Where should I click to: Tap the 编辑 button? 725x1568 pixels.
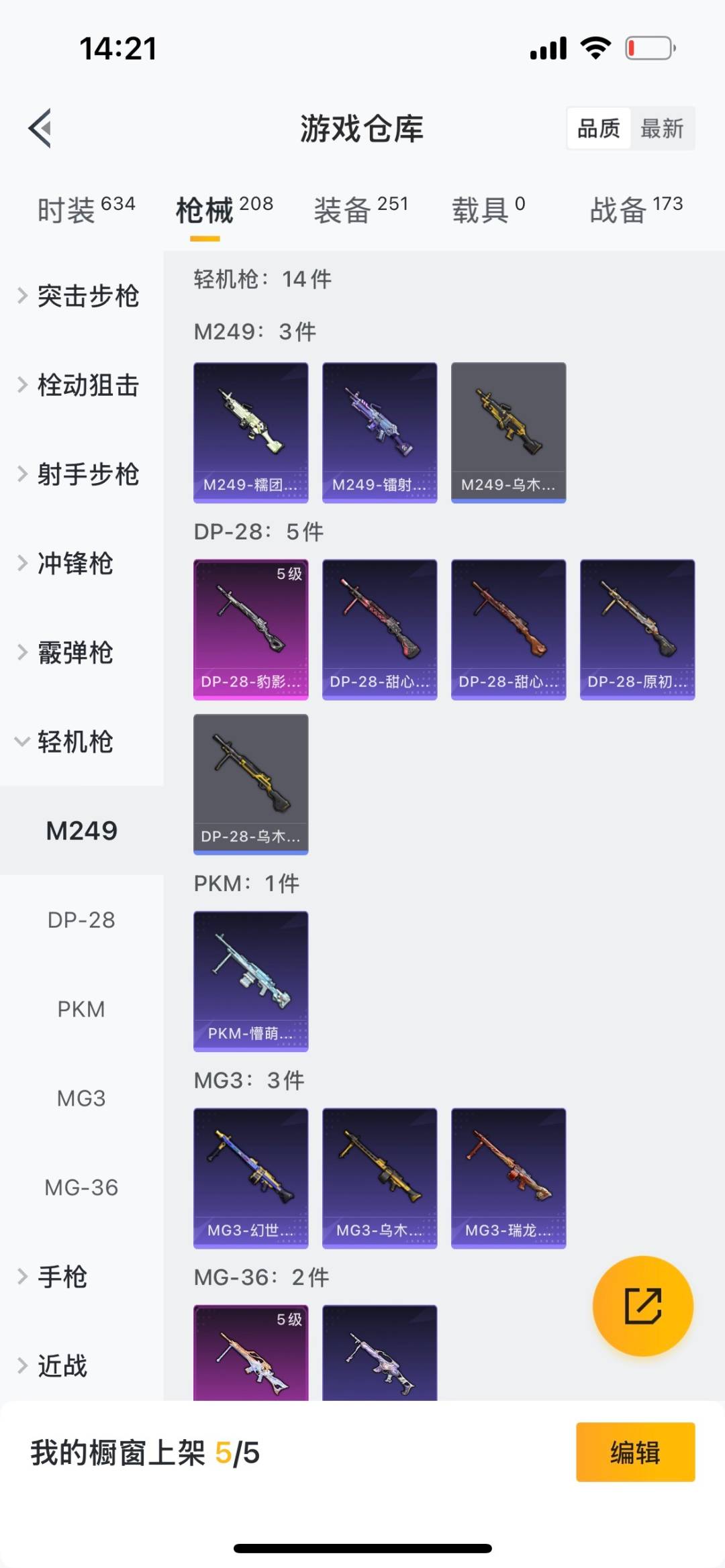click(x=635, y=1452)
